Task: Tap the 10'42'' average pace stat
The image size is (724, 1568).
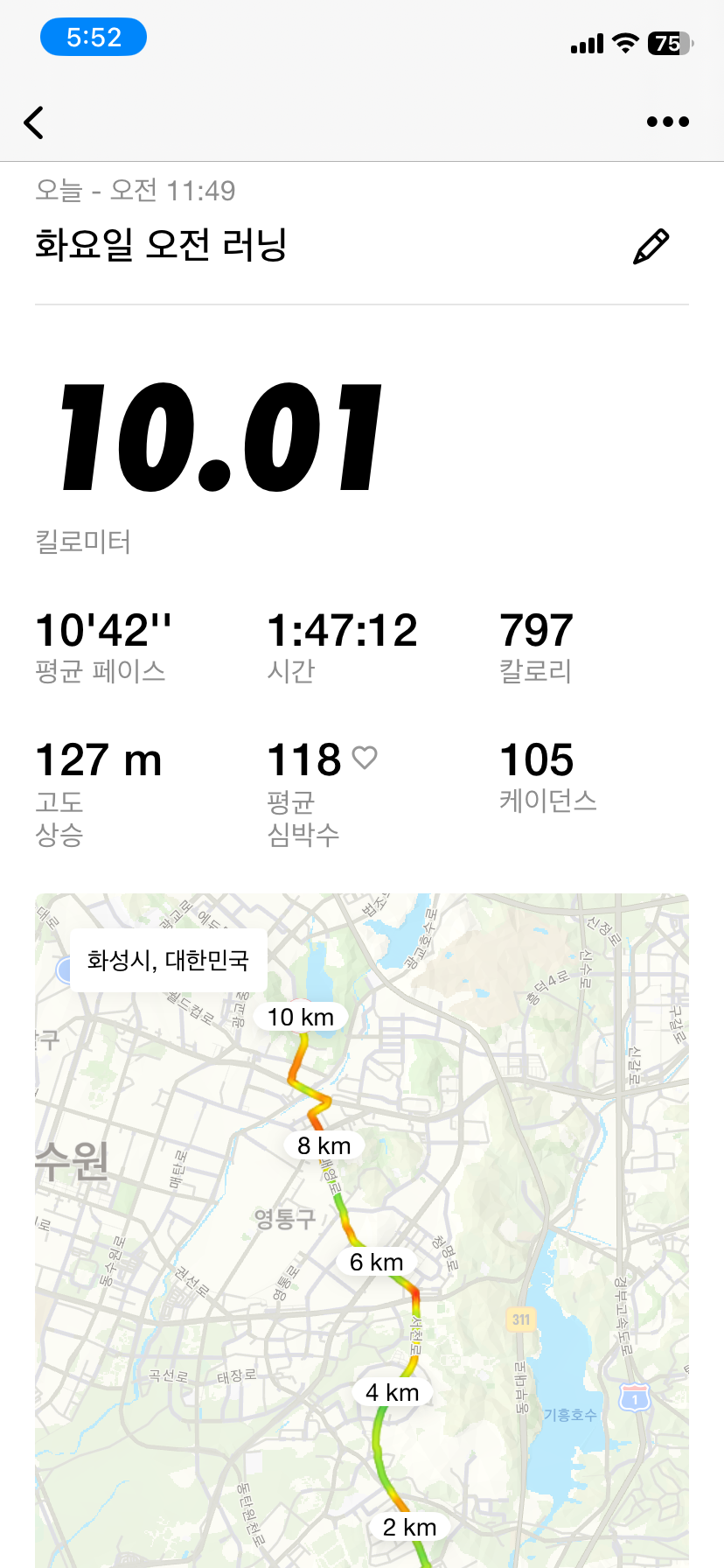Action: pos(101,629)
